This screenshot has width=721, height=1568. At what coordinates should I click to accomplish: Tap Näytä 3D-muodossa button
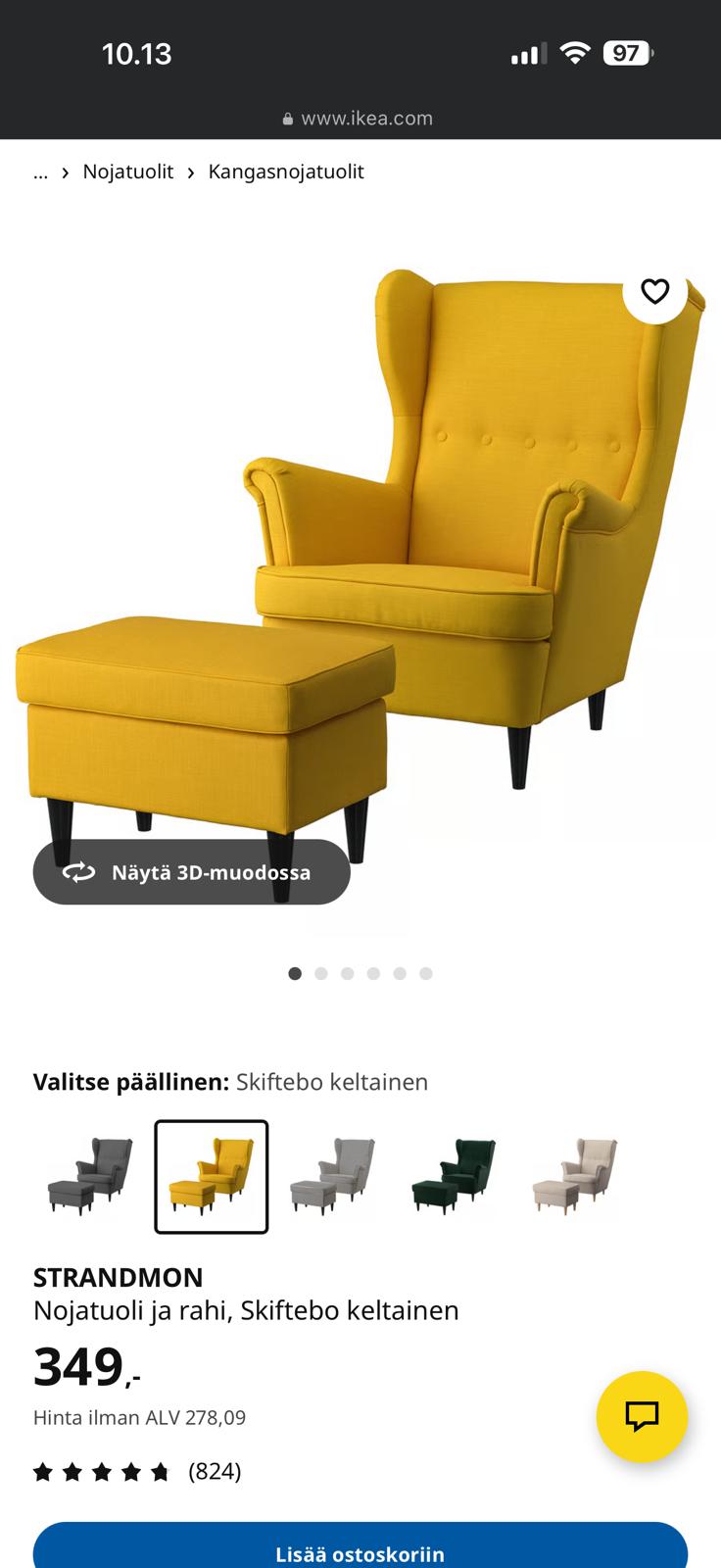tap(211, 871)
